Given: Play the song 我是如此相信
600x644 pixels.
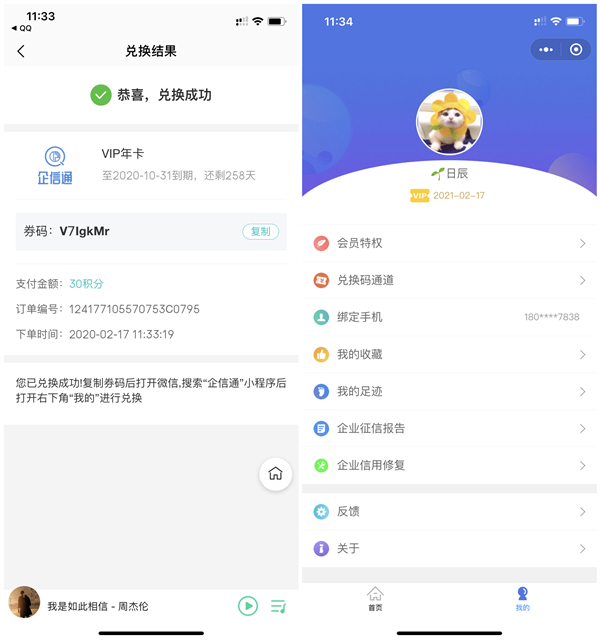Looking at the screenshot, I should click(x=248, y=605).
